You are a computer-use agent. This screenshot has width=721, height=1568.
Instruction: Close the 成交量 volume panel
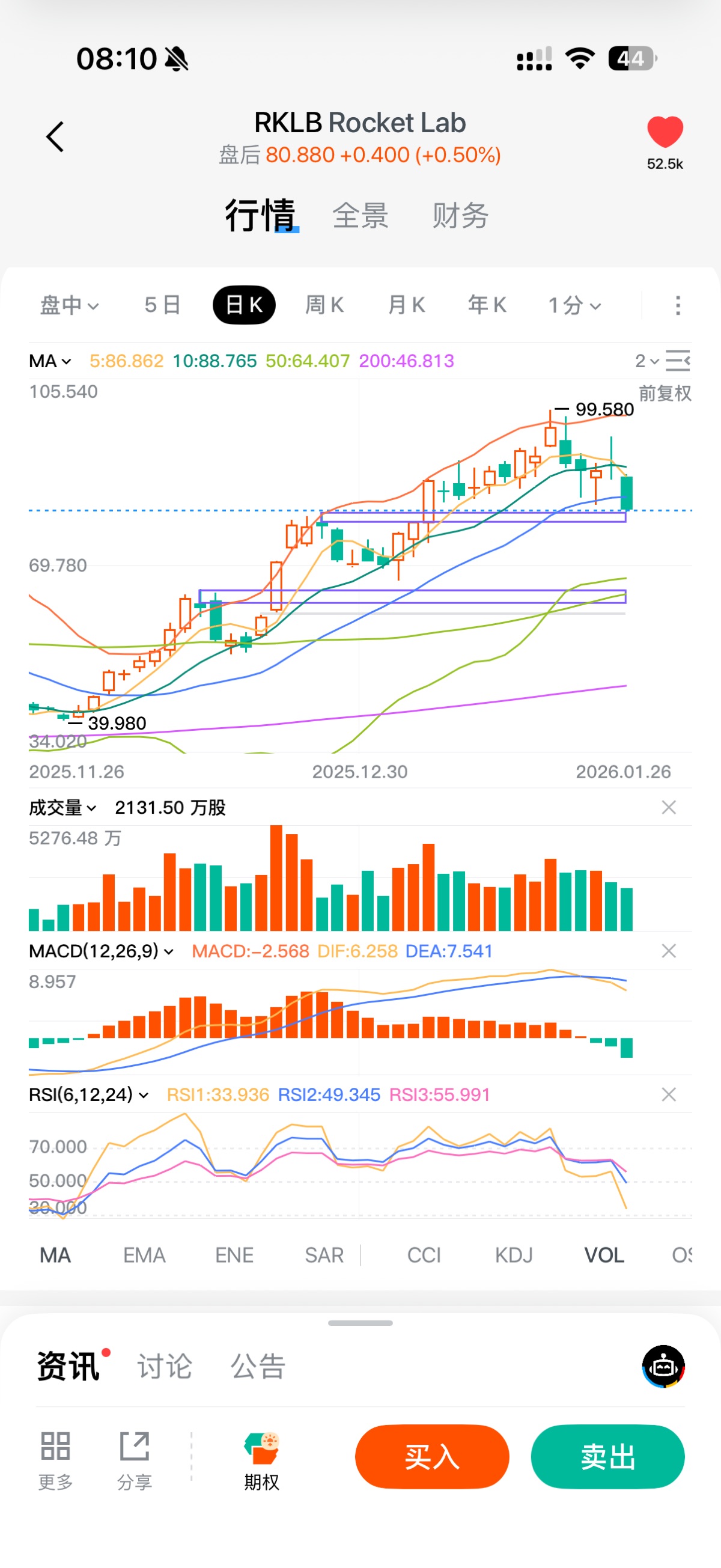click(x=669, y=808)
